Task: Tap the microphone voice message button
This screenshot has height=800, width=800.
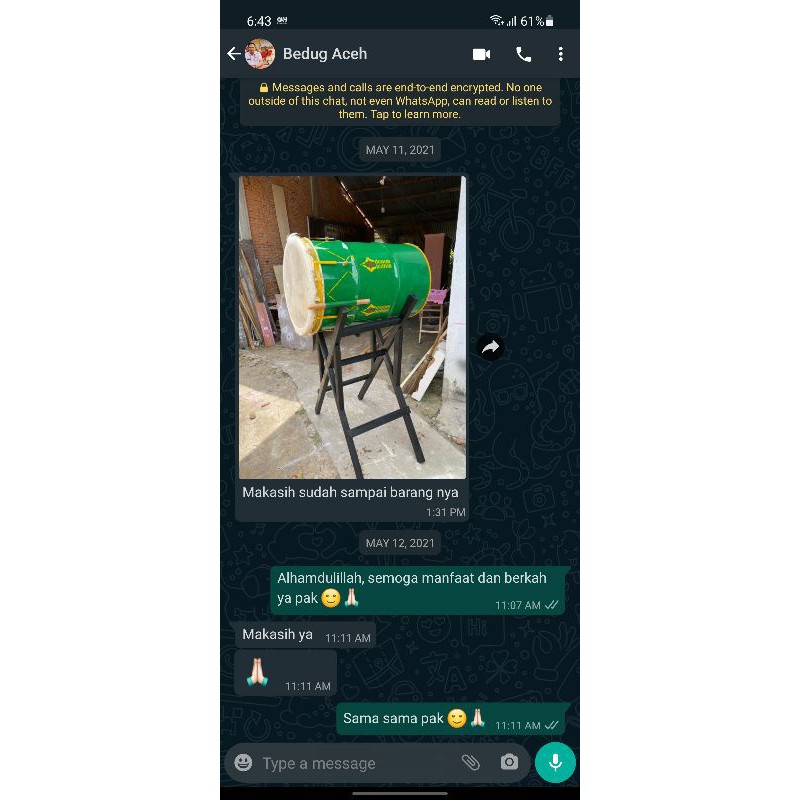Action: pos(555,763)
